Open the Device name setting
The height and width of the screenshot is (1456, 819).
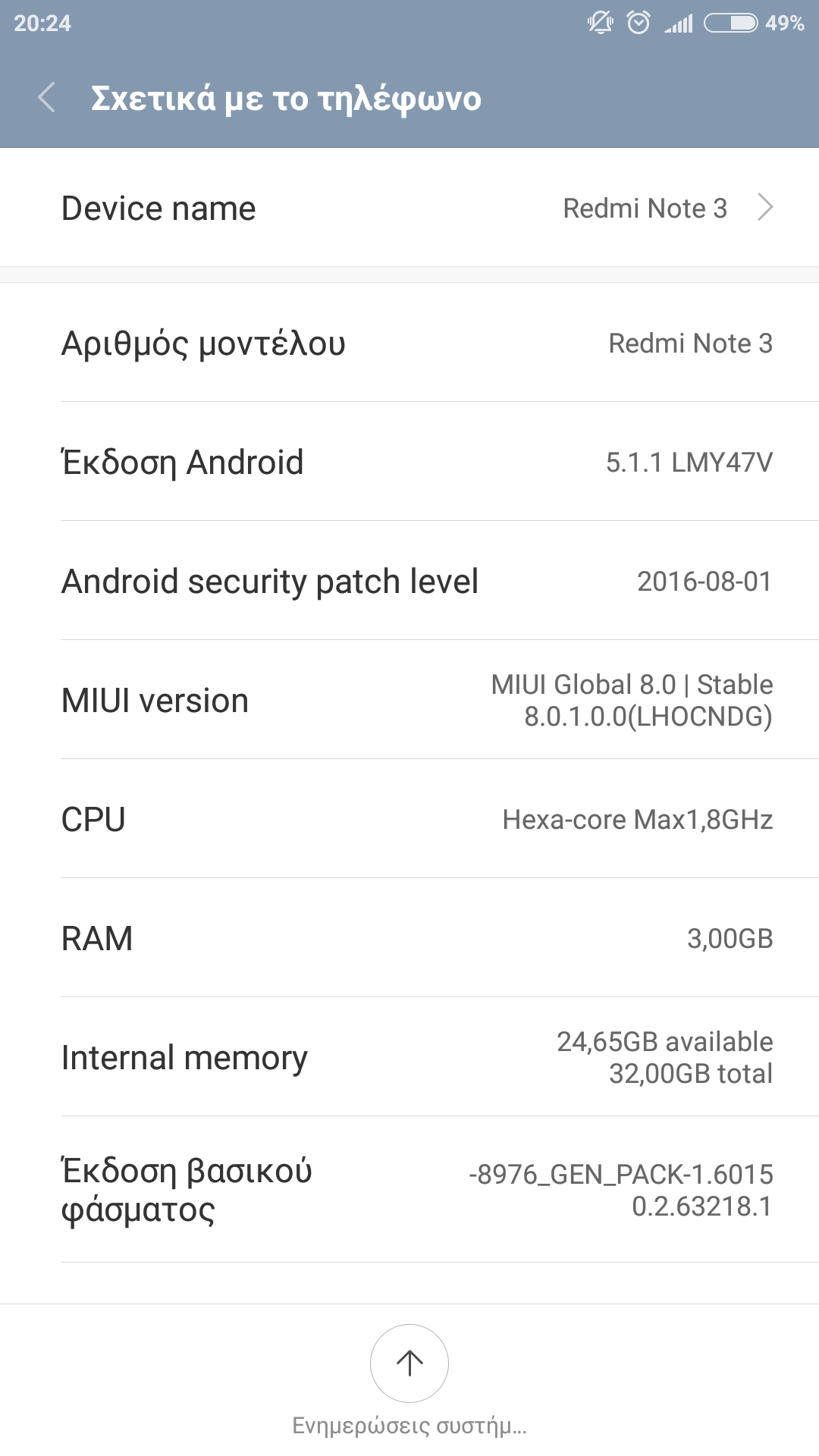click(x=409, y=208)
